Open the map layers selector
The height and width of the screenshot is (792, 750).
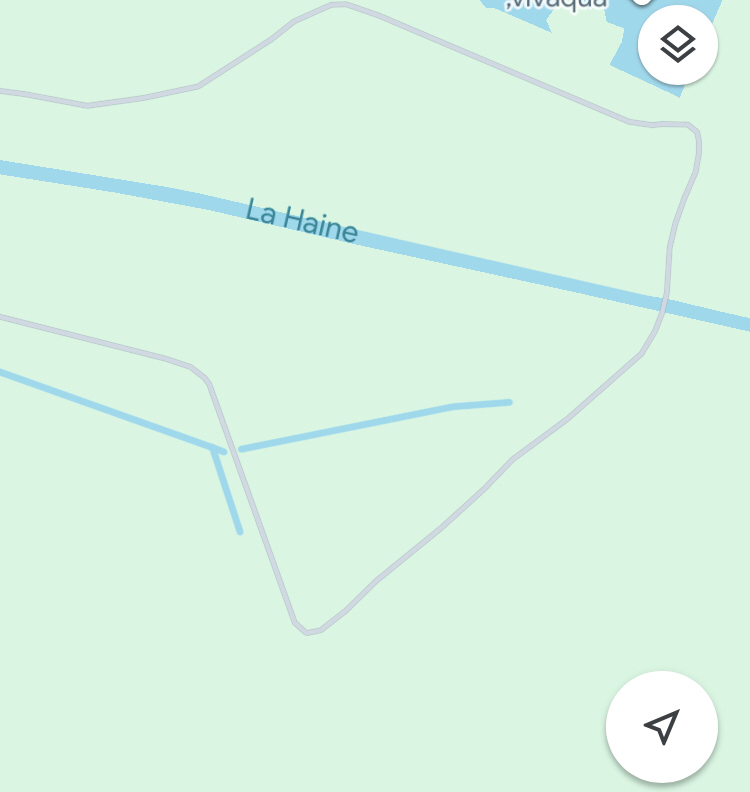point(677,45)
